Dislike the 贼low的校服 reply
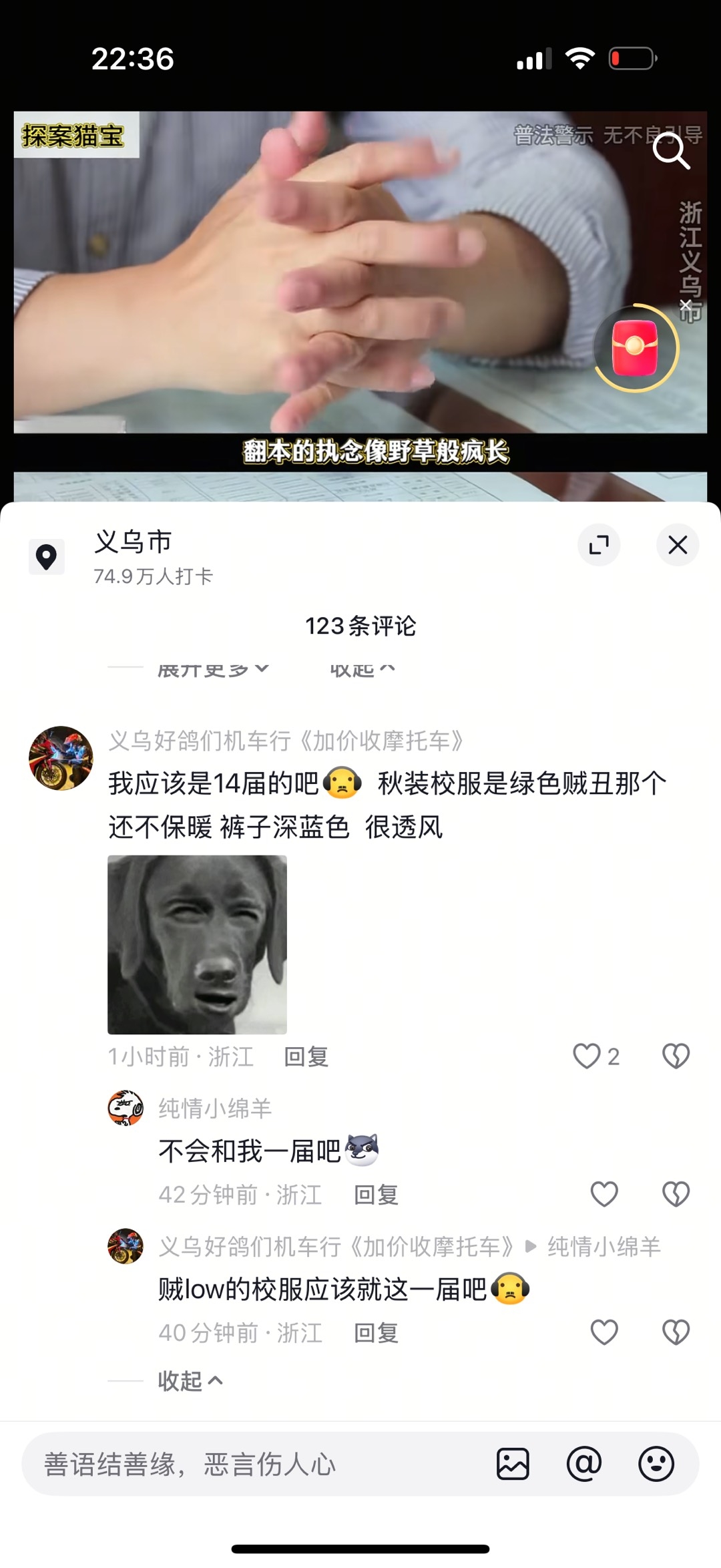 pyautogui.click(x=676, y=1332)
